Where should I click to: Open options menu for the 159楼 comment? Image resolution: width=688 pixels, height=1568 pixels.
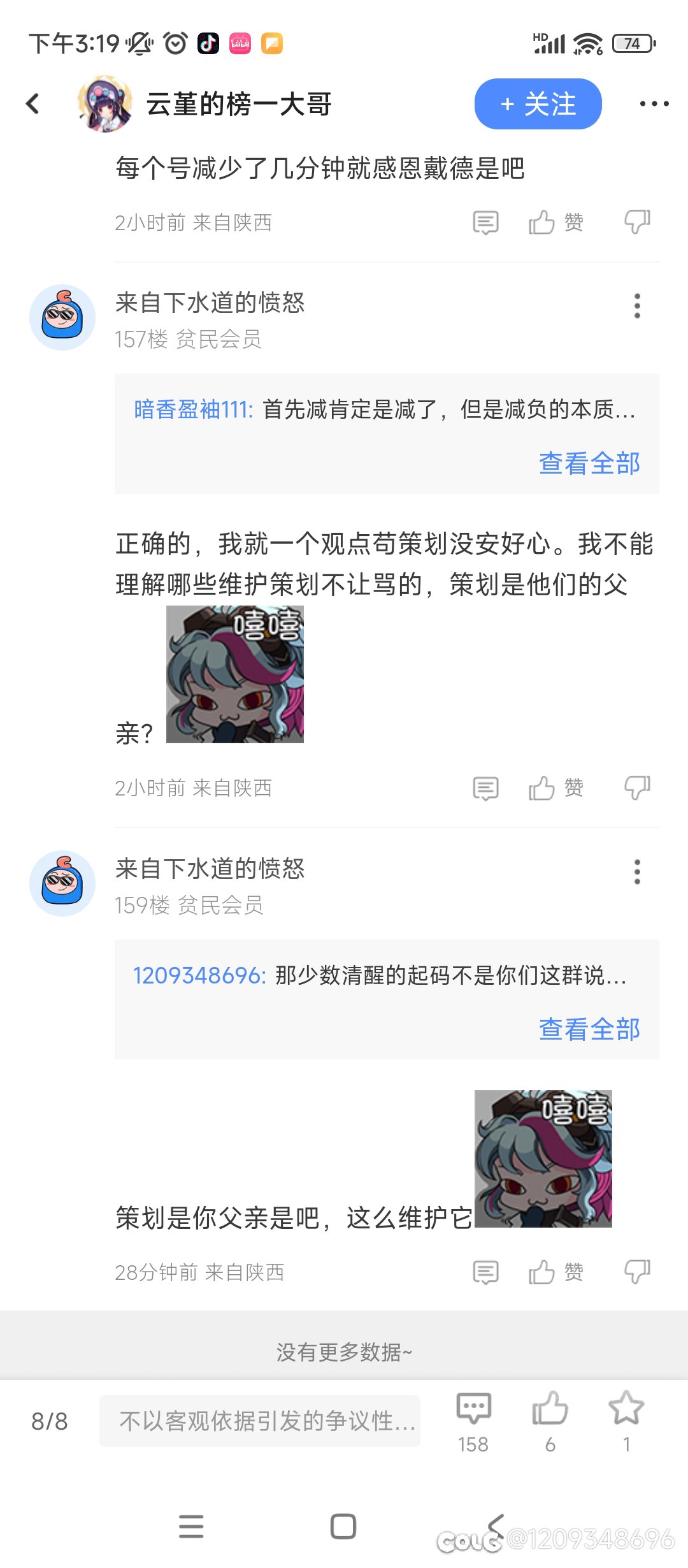(637, 871)
